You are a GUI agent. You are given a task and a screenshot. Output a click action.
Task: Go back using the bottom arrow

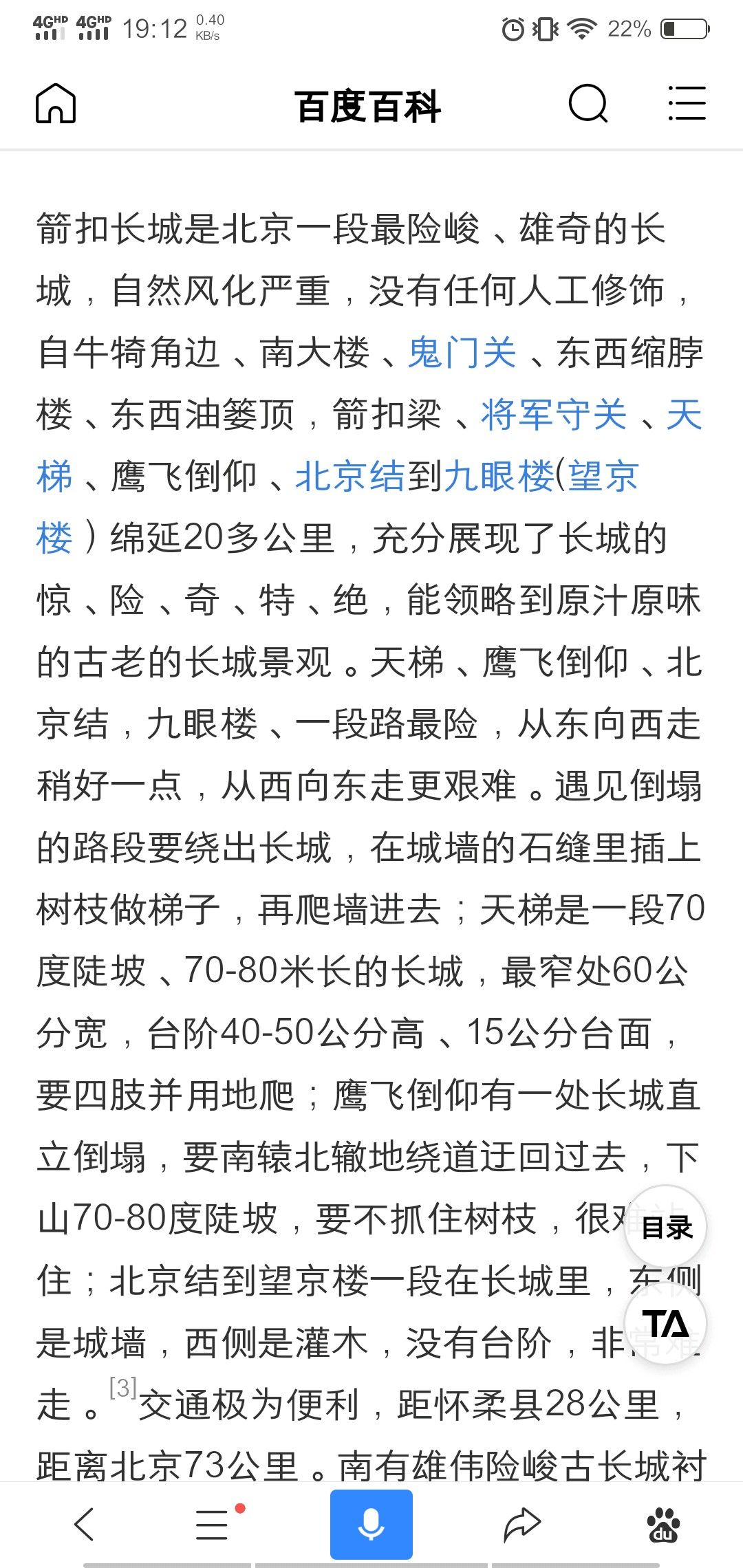coord(84,1525)
